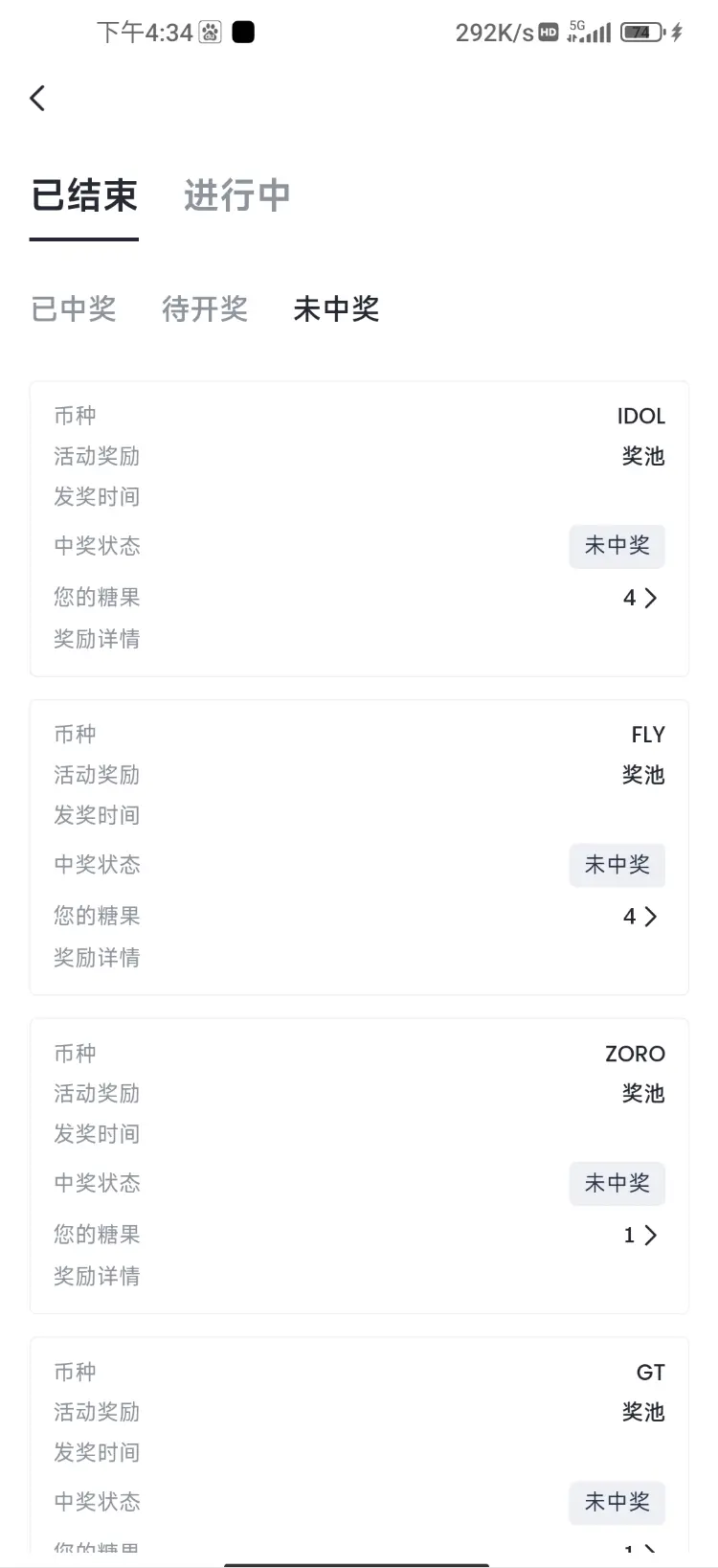The image size is (718, 1568).
Task: Go back using the top-left arrow
Action: pyautogui.click(x=37, y=98)
